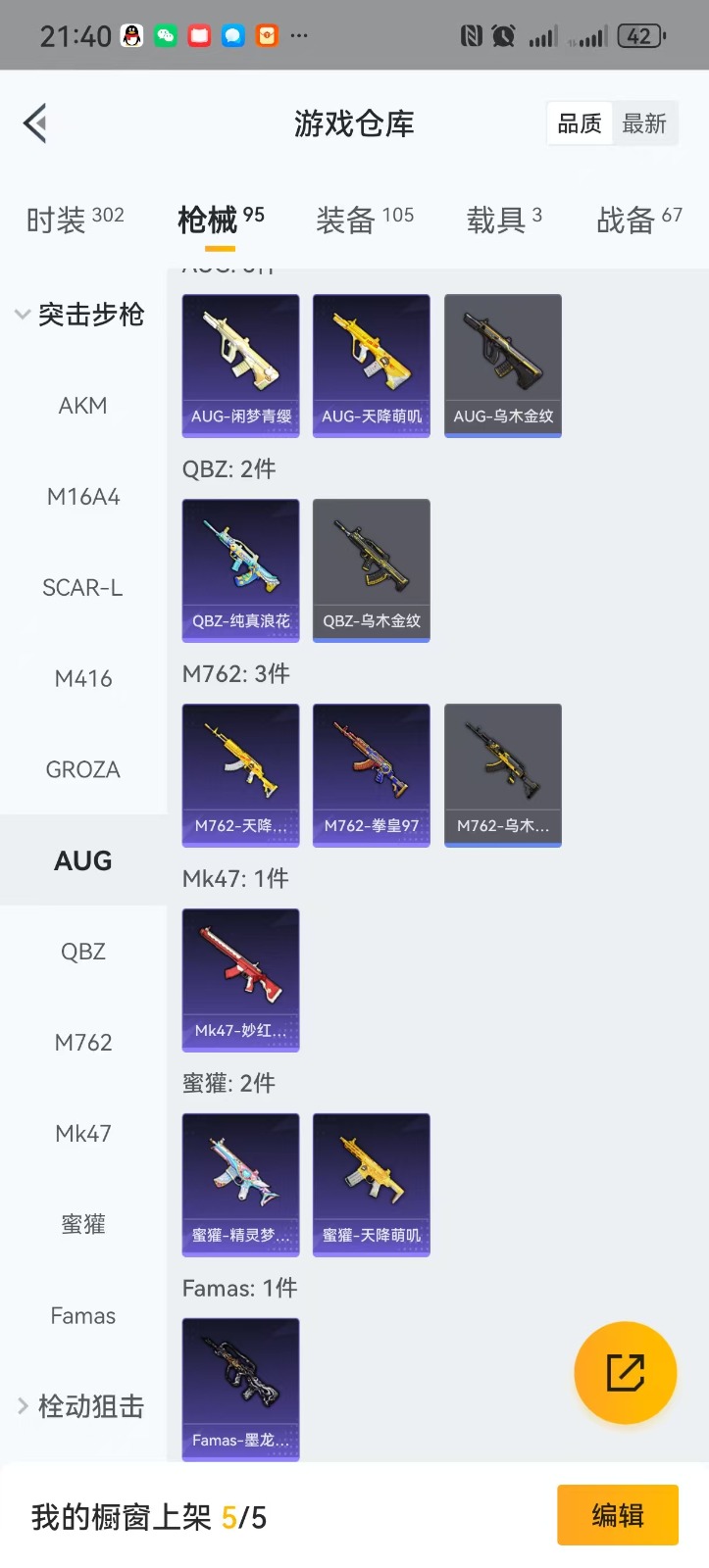Sort the warehouse by 最新
Image resolution: width=709 pixels, height=1568 pixels.
(644, 124)
